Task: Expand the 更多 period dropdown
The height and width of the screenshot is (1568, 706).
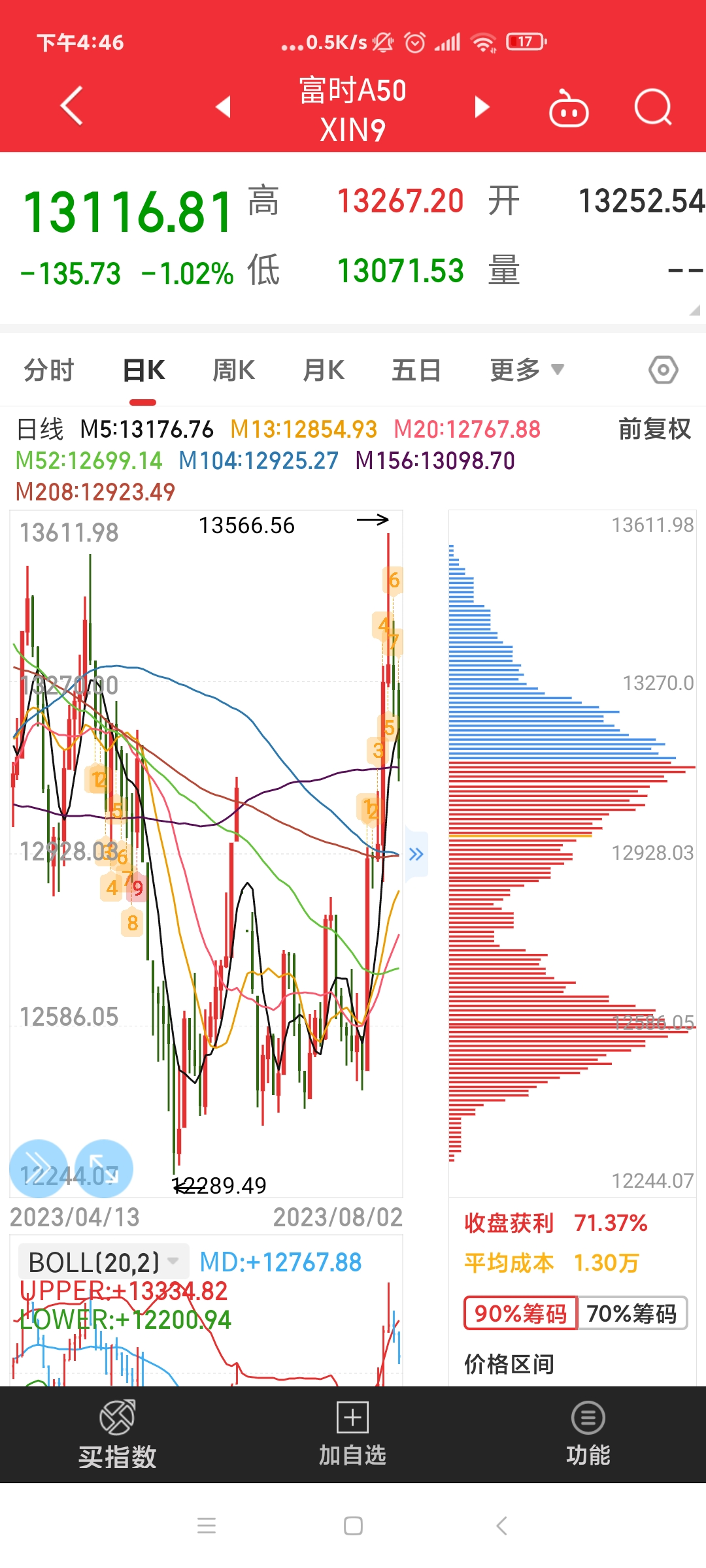Action: (x=526, y=370)
